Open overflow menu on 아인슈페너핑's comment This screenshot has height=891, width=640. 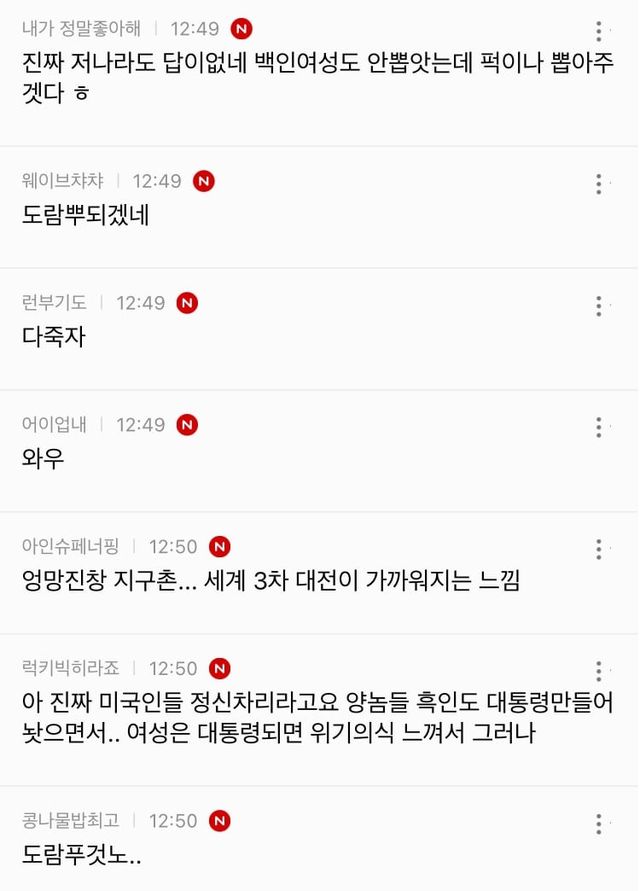click(598, 549)
